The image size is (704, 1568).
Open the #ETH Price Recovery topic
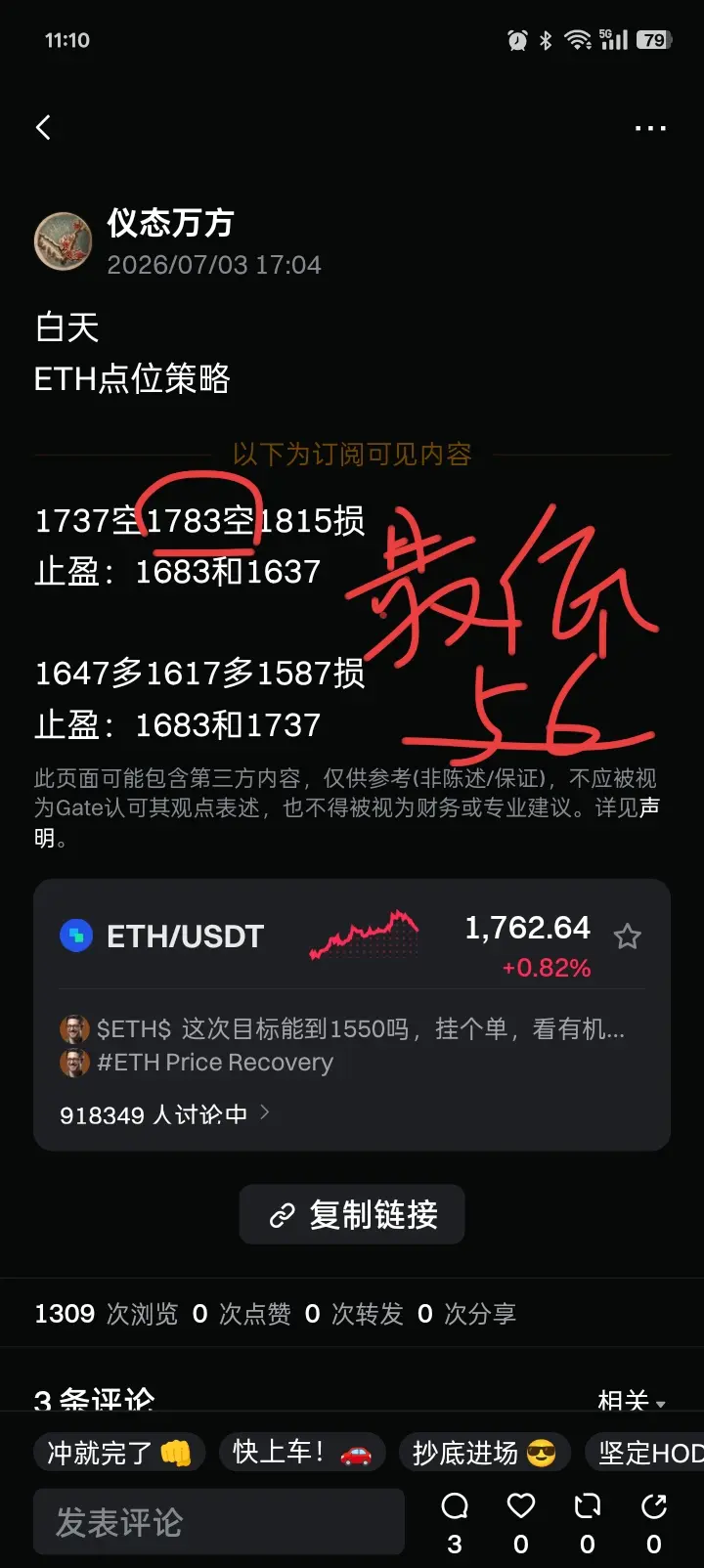click(x=215, y=1063)
